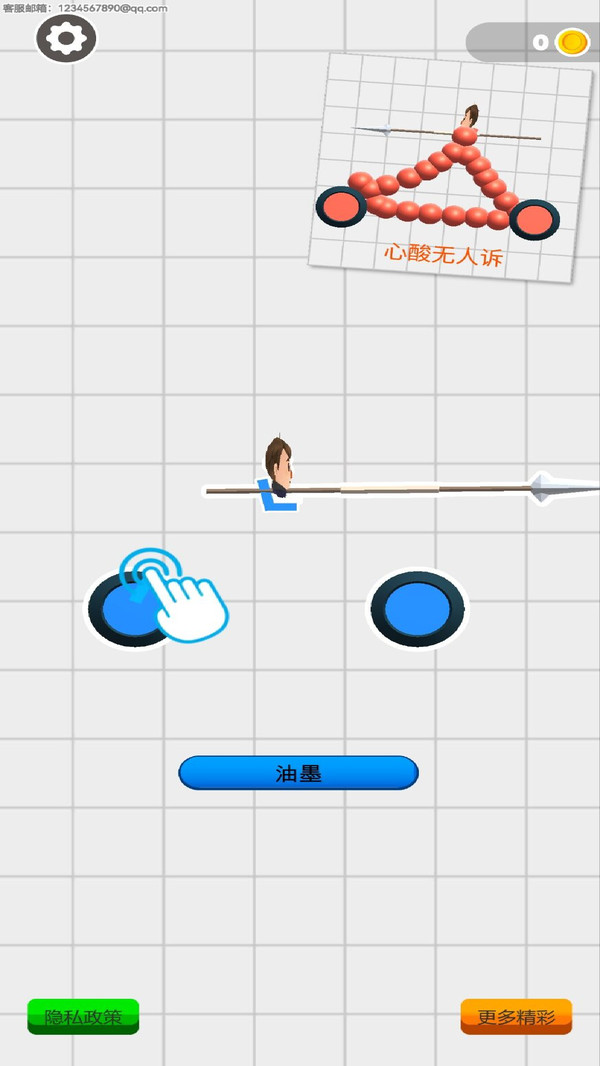600x1066 pixels.
Task: Tap the right blue circle node
Action: [418, 608]
